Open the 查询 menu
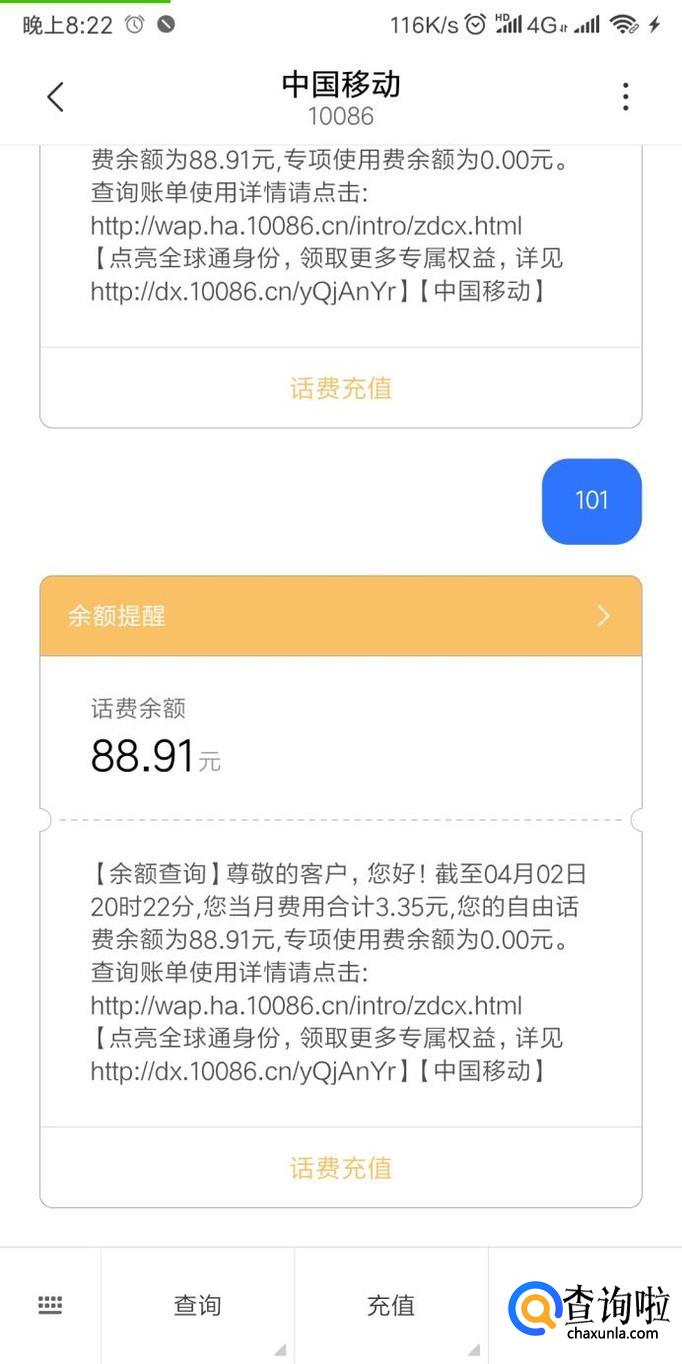 coord(197,1305)
